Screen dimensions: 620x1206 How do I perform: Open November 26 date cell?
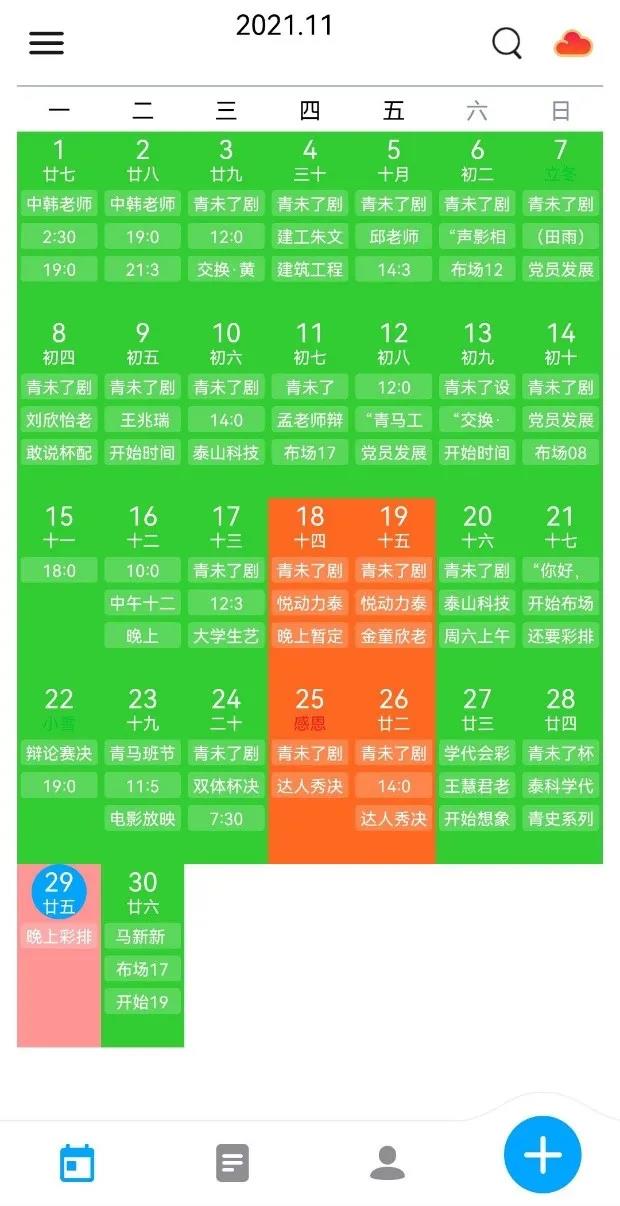coord(394,707)
